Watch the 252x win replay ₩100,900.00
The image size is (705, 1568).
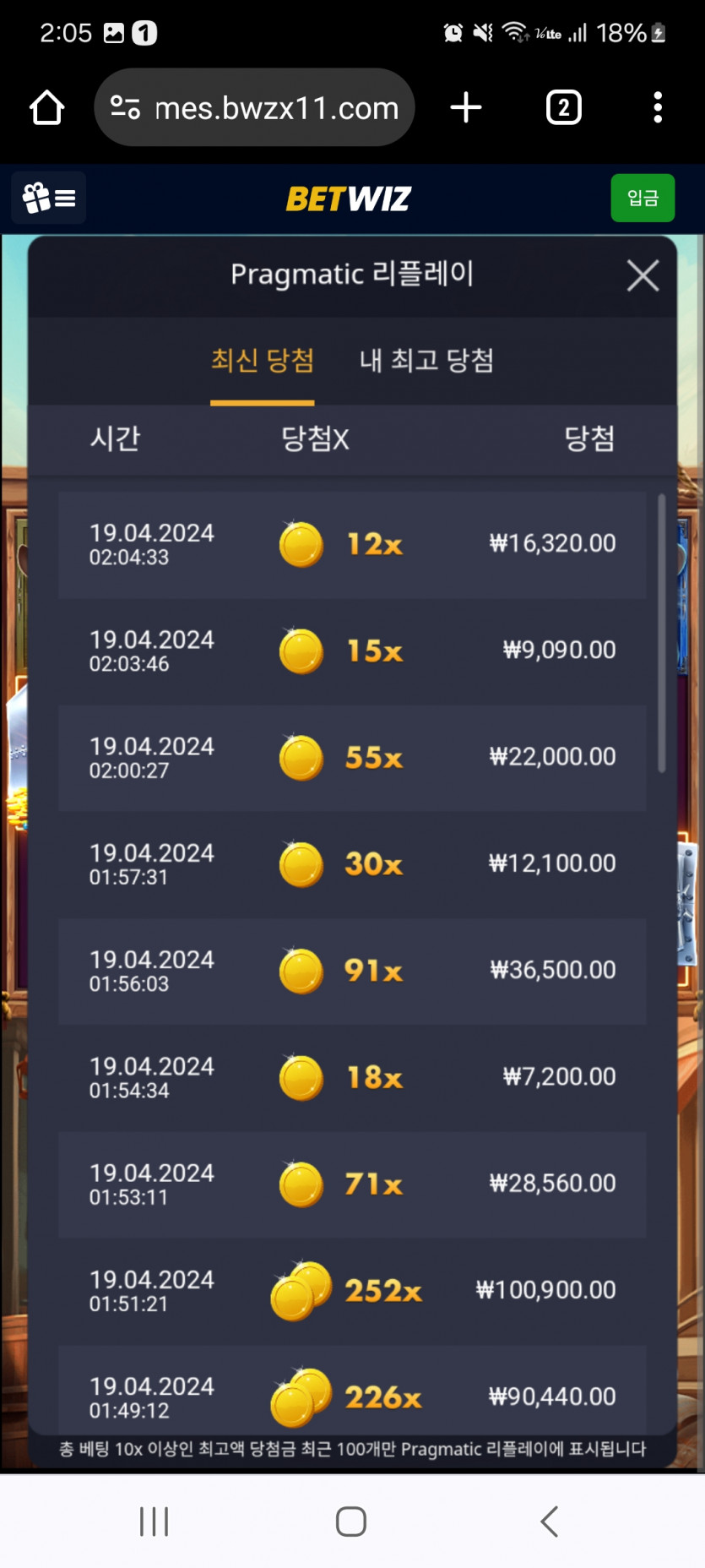tap(352, 1290)
